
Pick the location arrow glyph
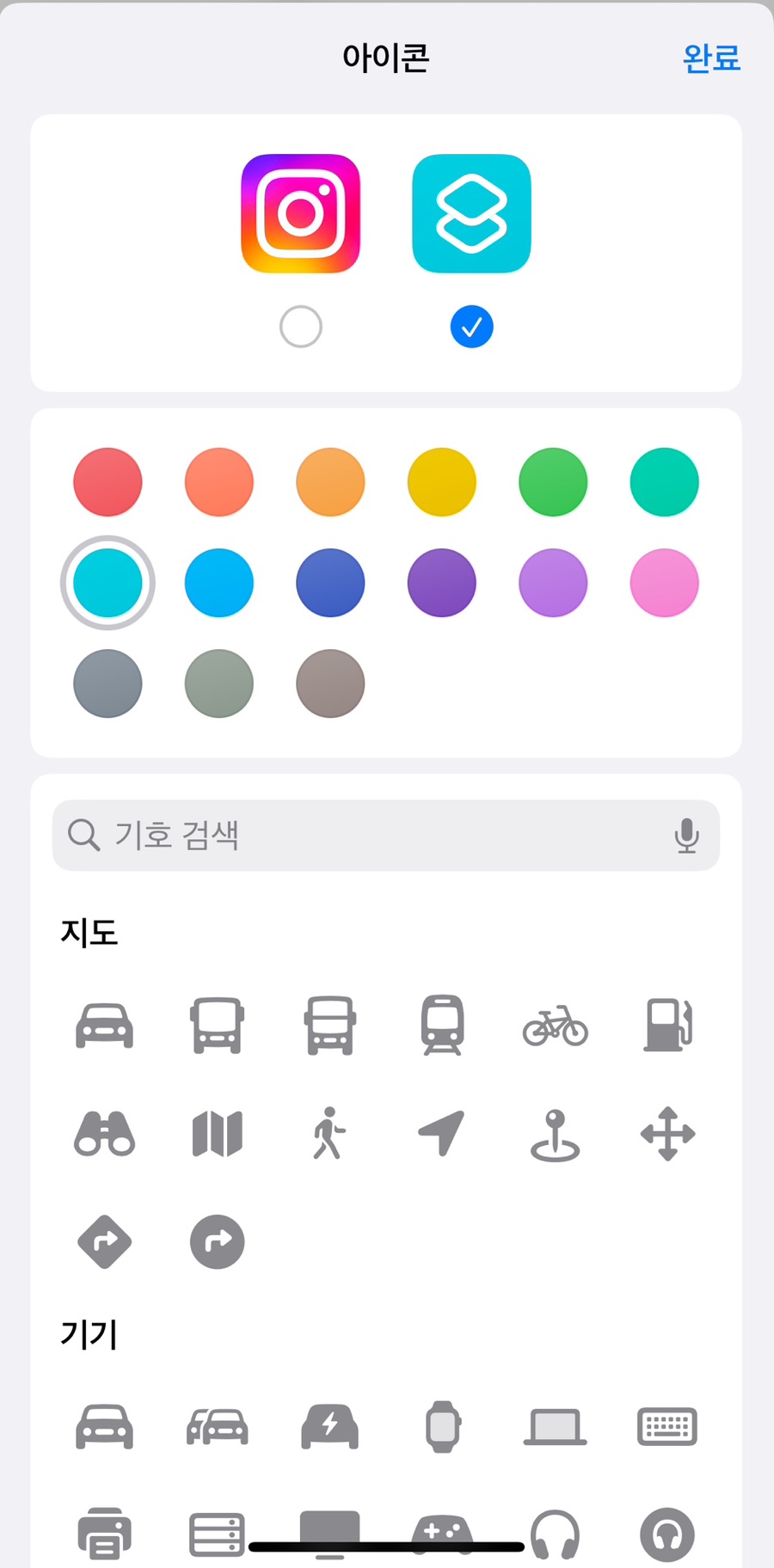(441, 1133)
